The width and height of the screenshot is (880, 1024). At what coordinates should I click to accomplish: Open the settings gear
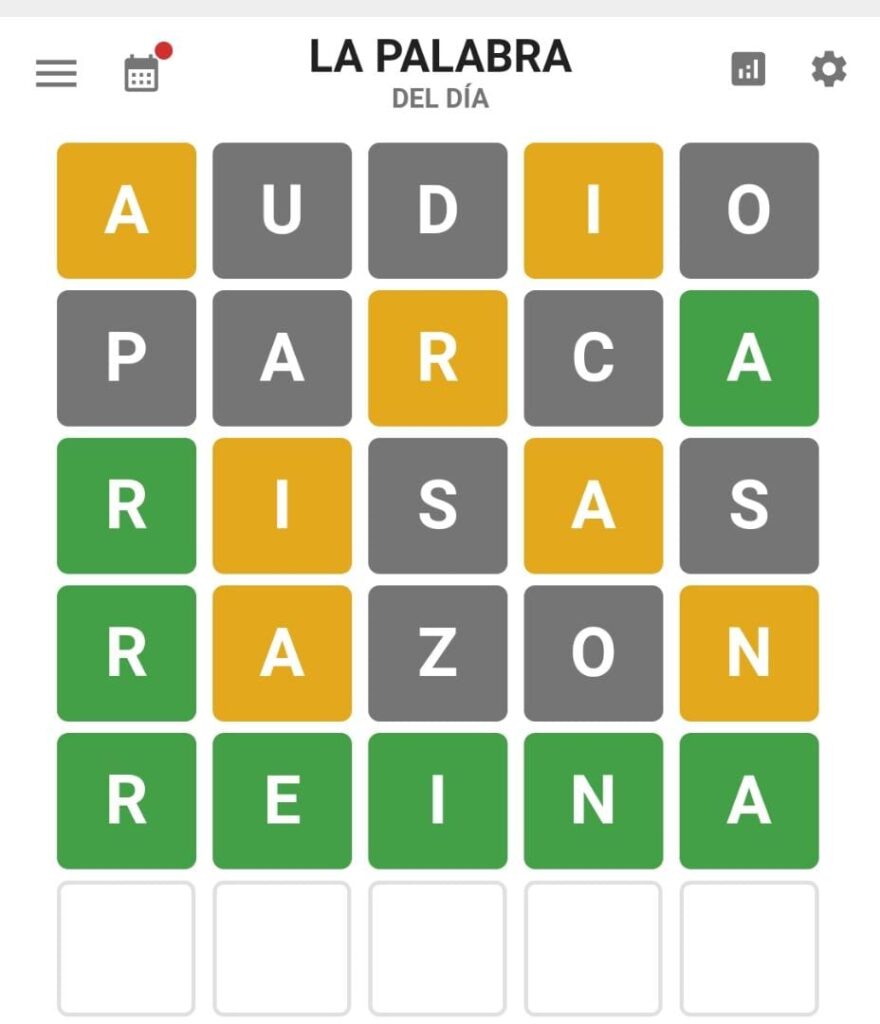tap(828, 69)
